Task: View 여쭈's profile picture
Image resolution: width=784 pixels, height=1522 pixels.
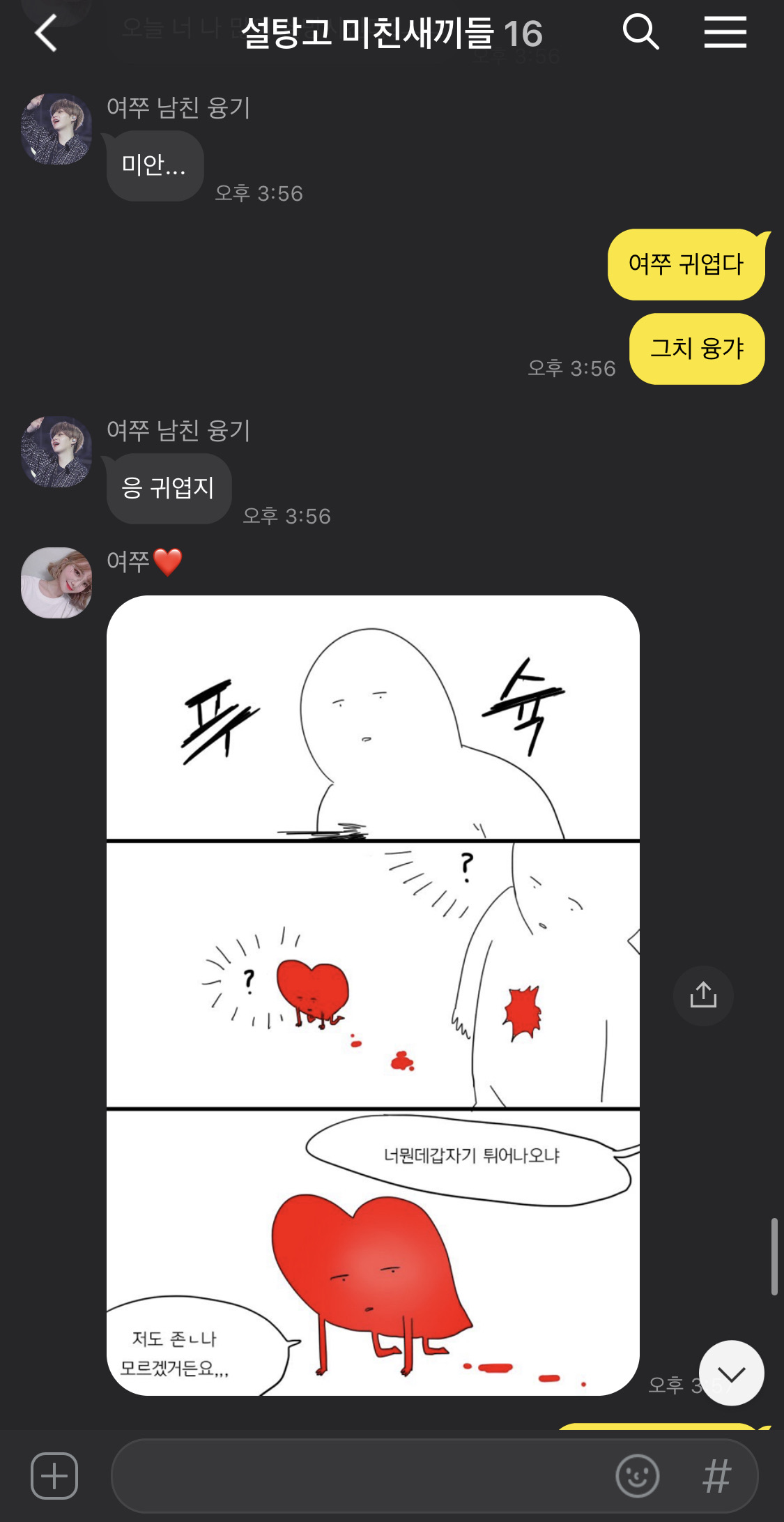Action: pos(56,583)
